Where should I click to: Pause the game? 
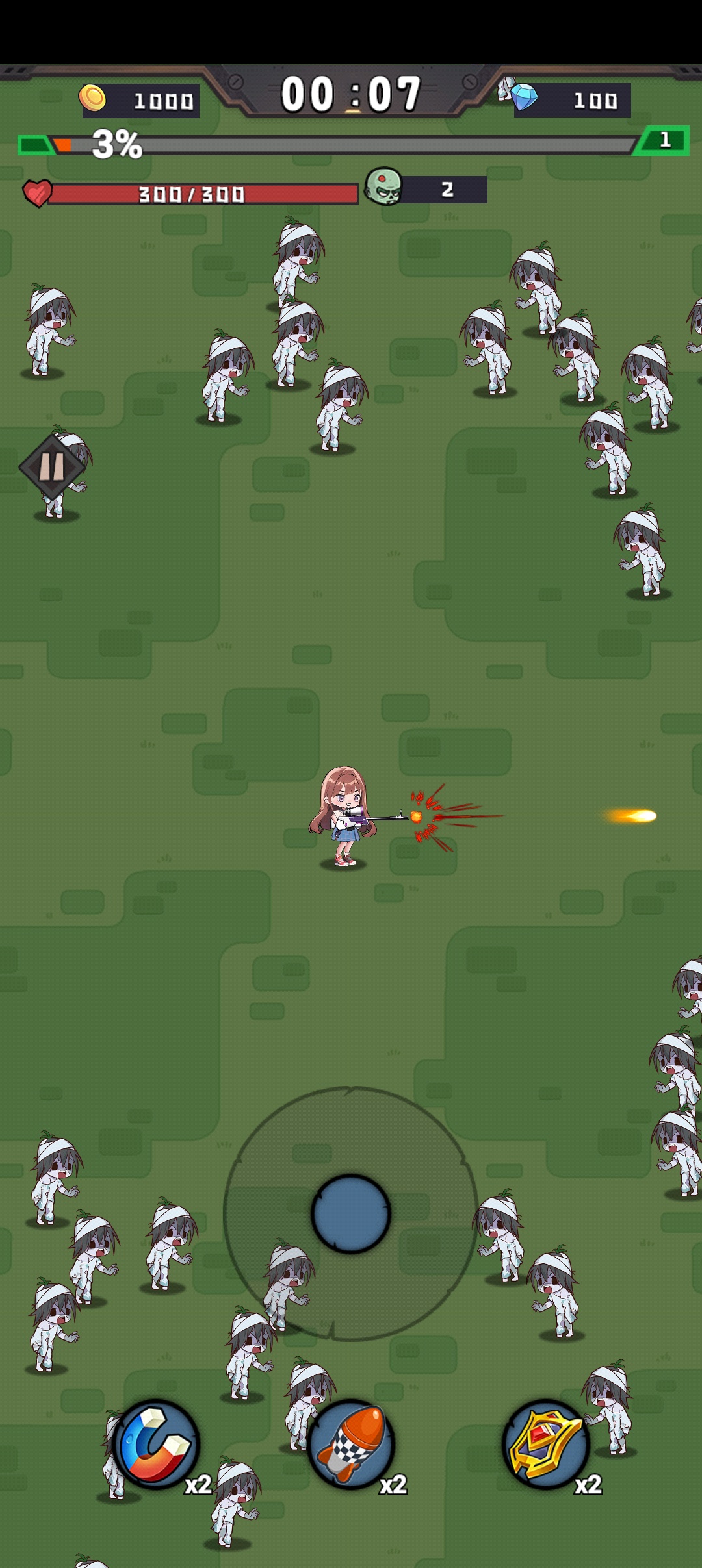pyautogui.click(x=52, y=466)
